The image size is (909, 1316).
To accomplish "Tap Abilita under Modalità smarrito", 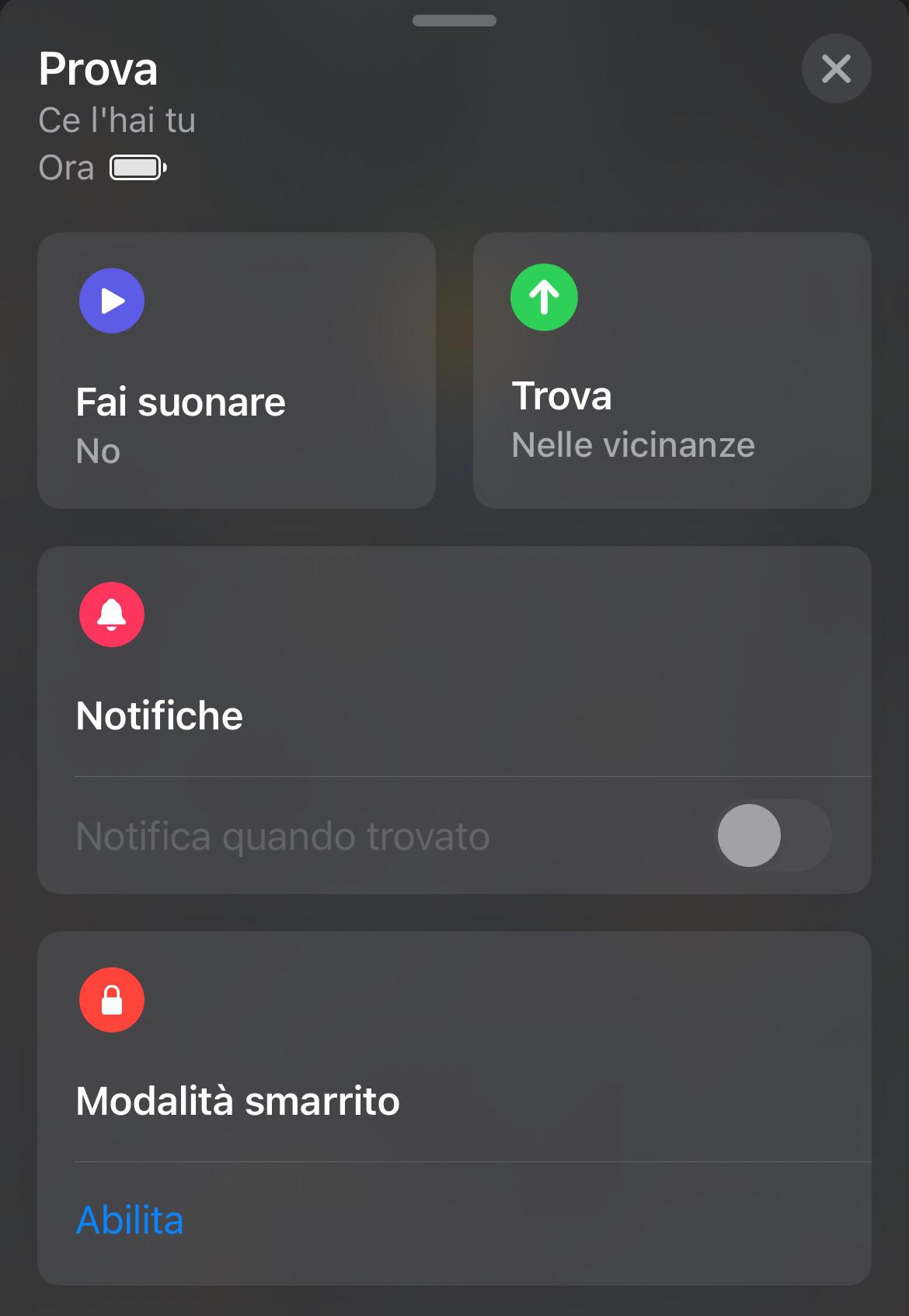I will [130, 1220].
